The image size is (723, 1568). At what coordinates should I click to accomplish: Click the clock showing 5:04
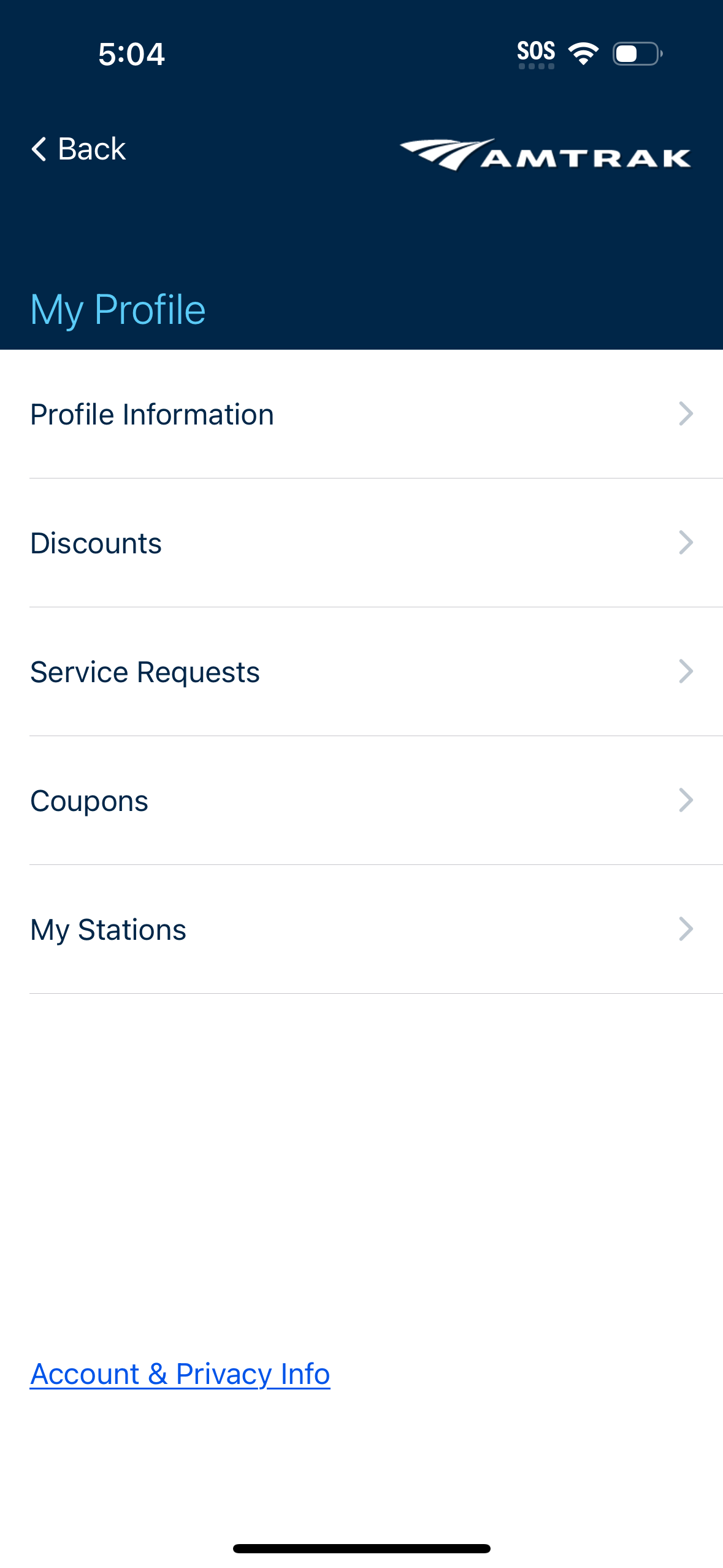[x=131, y=55]
